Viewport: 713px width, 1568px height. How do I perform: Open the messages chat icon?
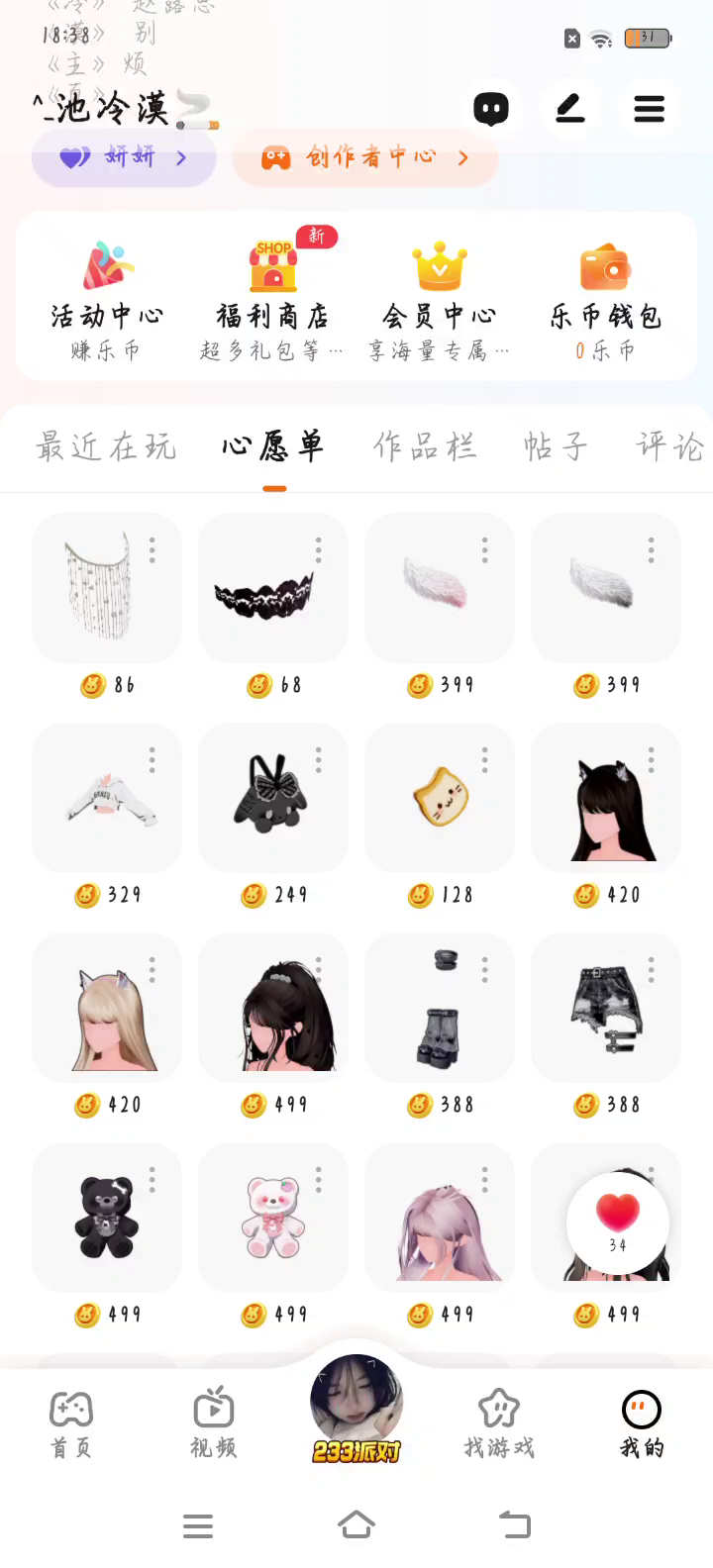(491, 108)
